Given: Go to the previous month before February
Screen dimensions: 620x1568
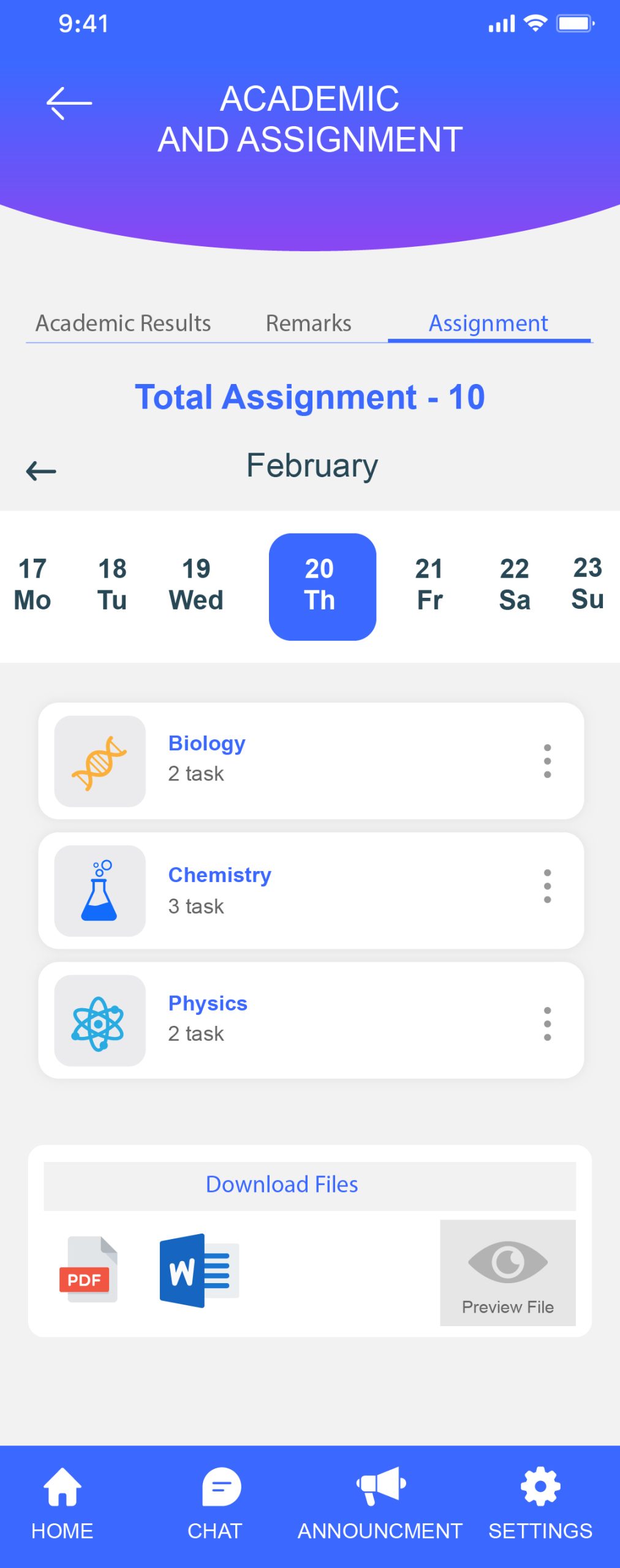Looking at the screenshot, I should pyautogui.click(x=41, y=471).
